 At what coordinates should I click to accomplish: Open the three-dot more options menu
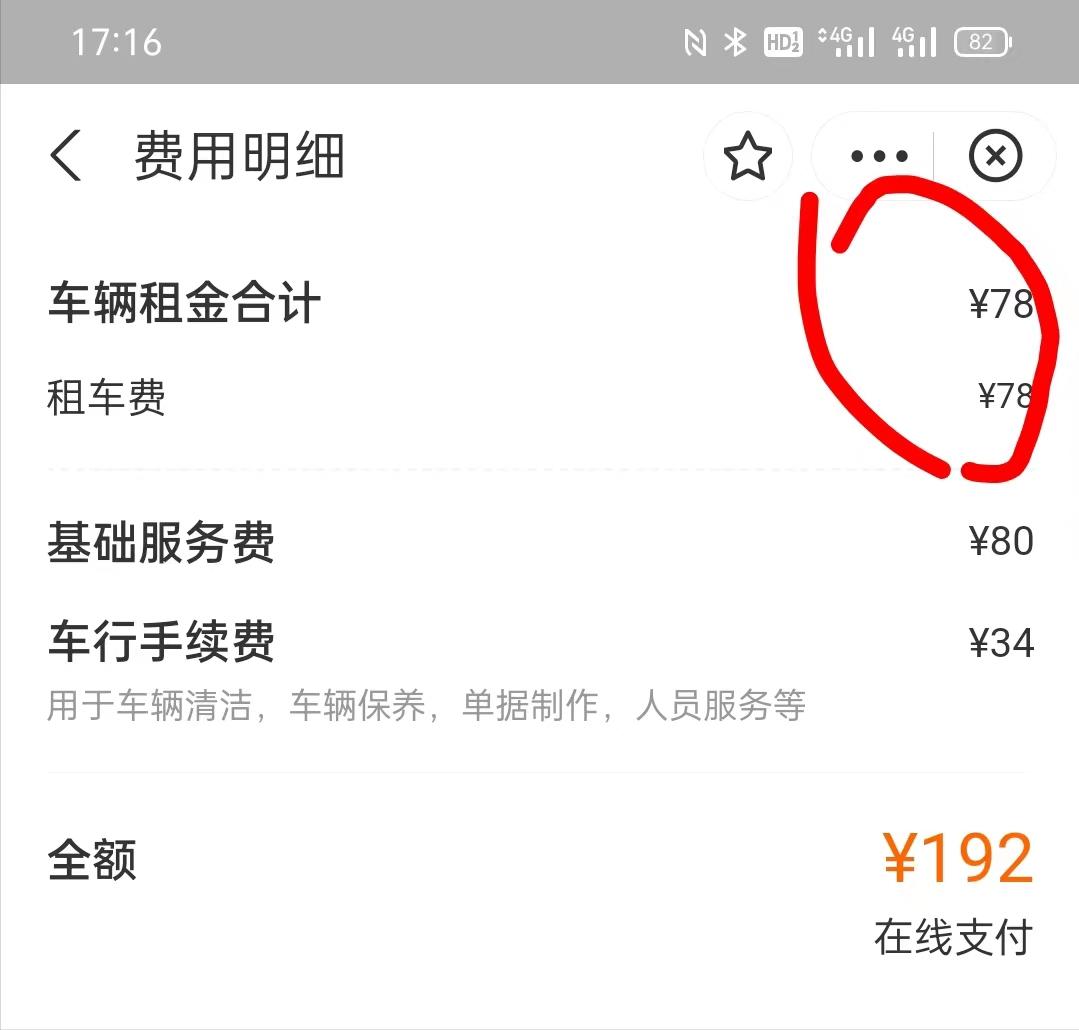878,157
